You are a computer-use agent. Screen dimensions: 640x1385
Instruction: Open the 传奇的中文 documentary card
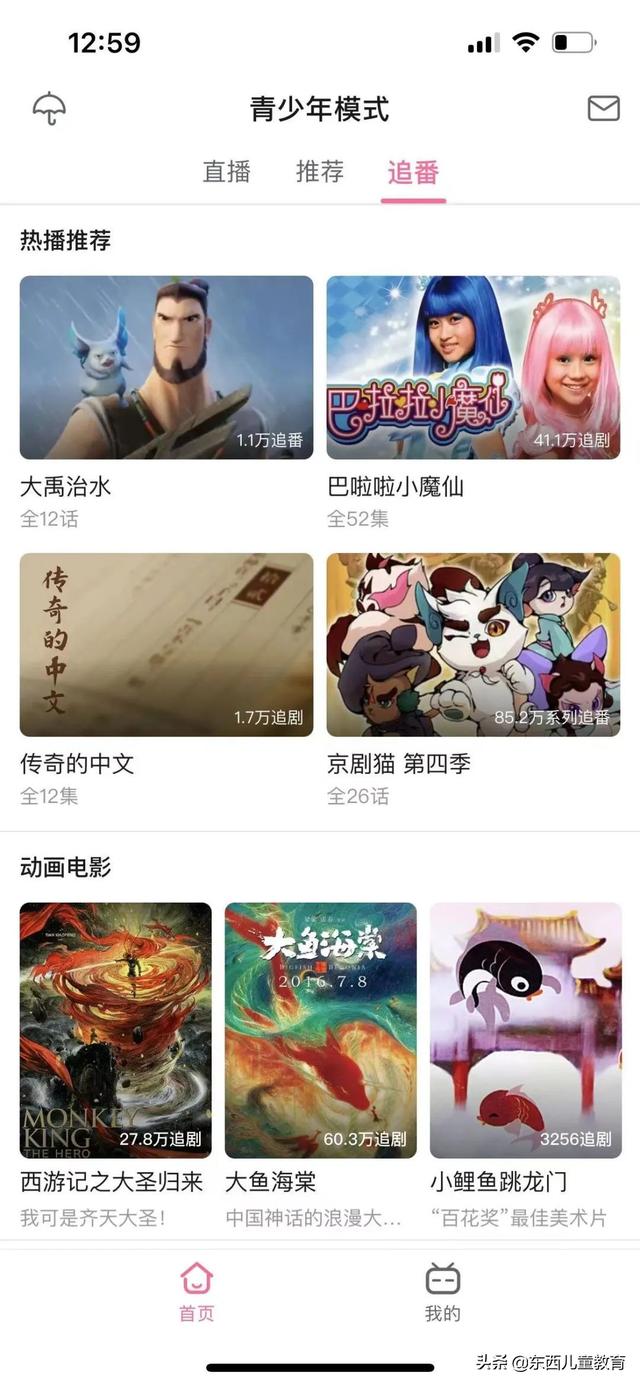(x=166, y=644)
